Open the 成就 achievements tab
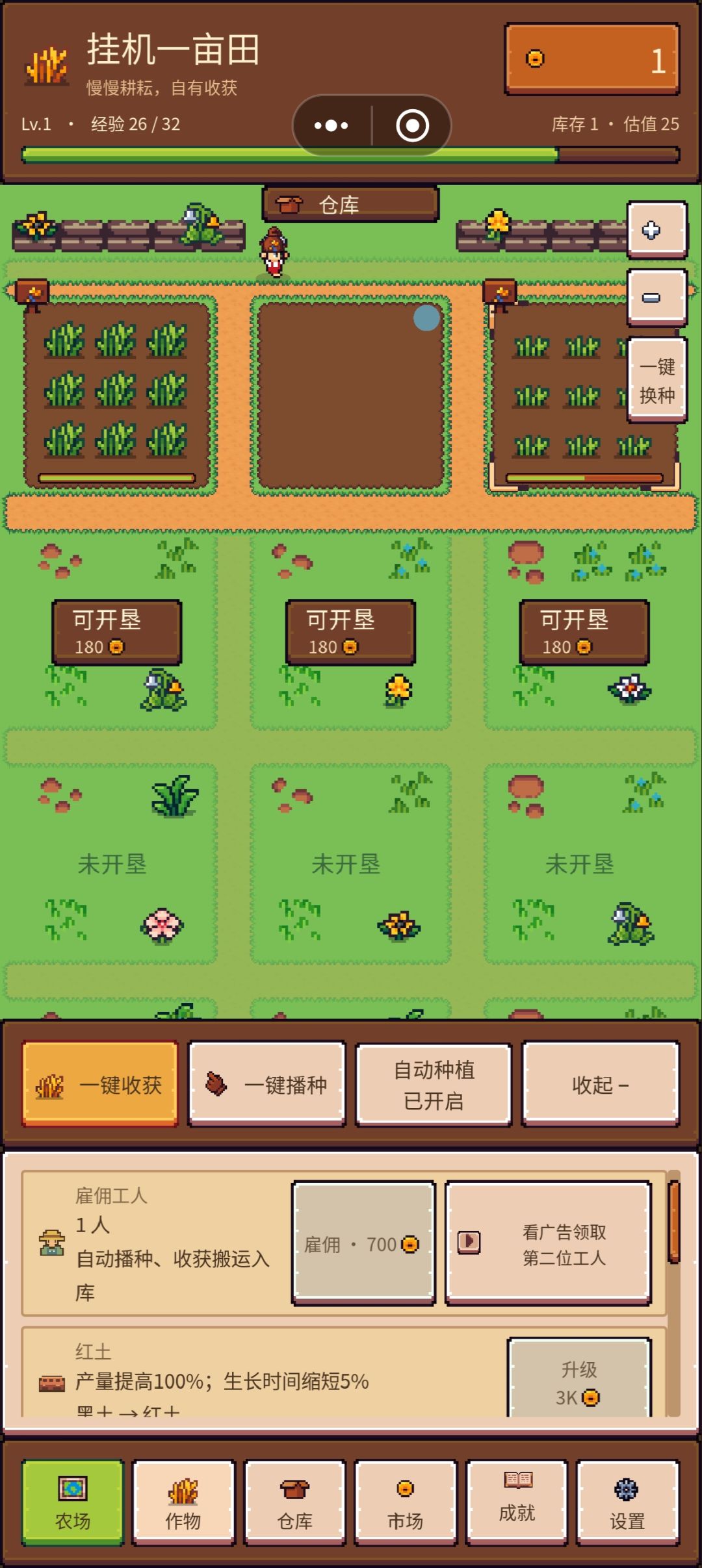Screen dimensions: 702x1568 (x=517, y=1503)
